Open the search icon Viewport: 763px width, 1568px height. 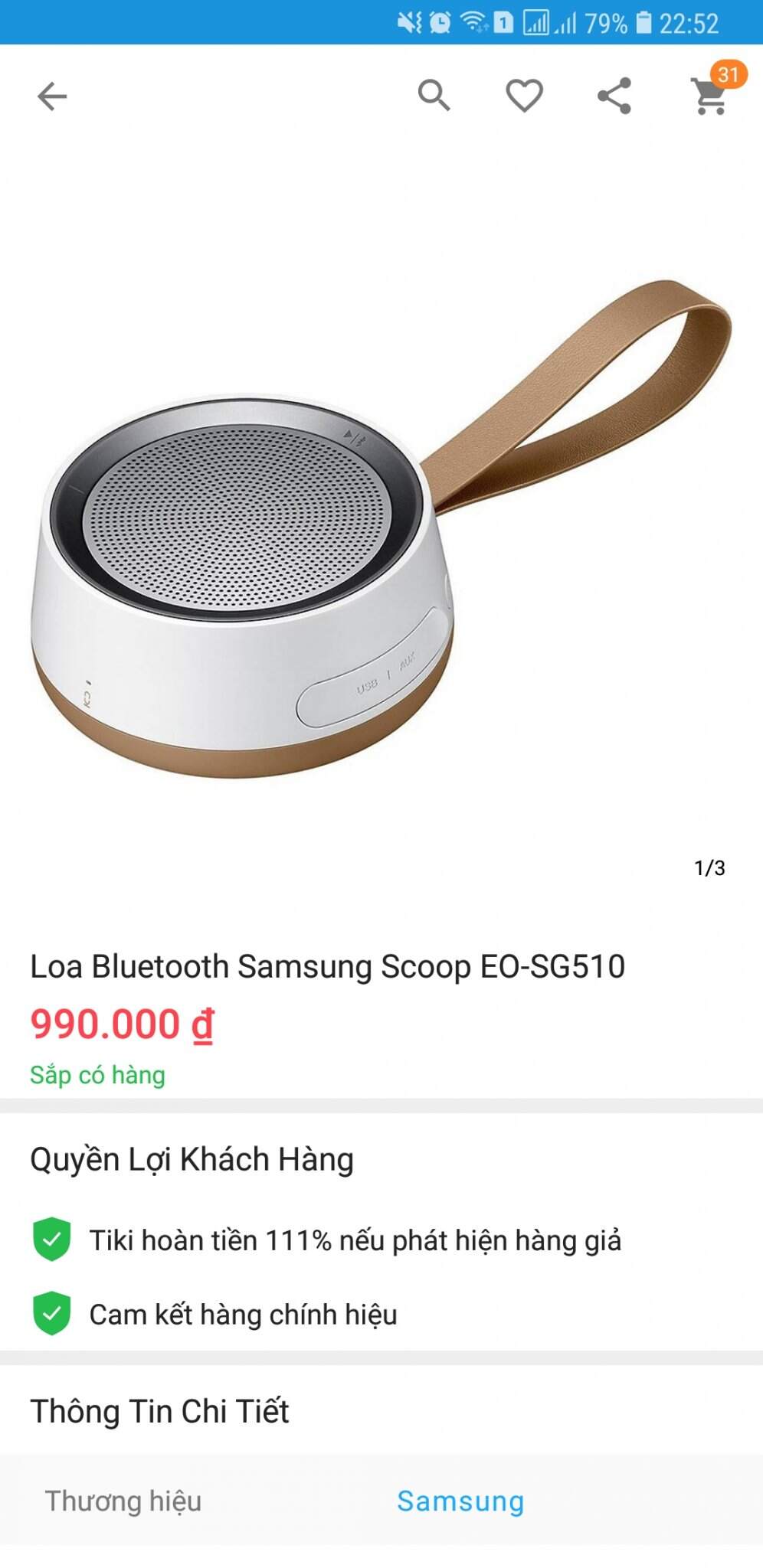click(434, 96)
